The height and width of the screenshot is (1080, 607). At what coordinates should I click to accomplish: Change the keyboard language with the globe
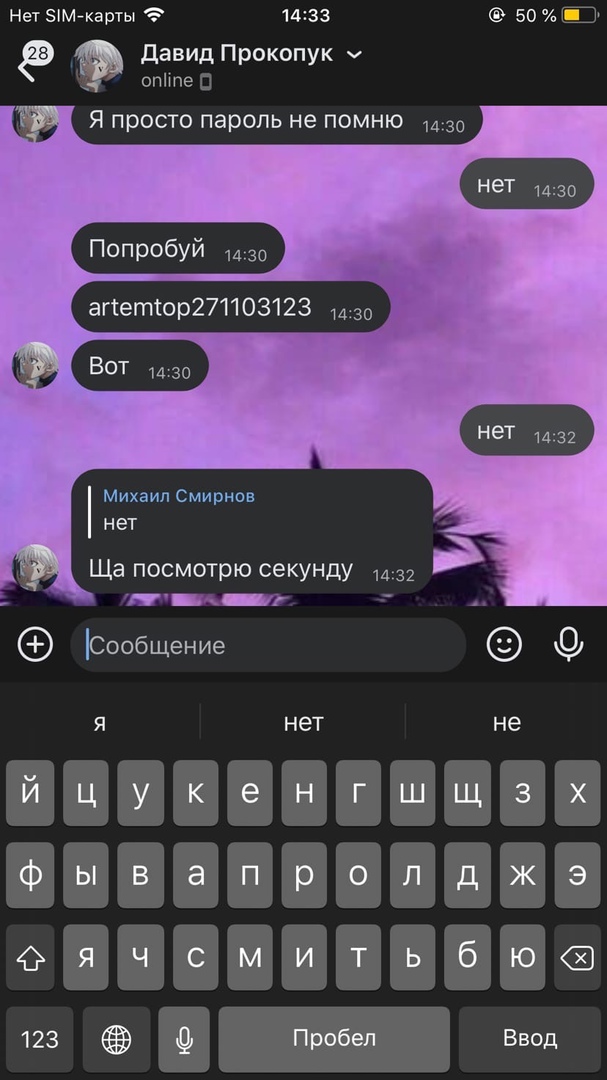[116, 1039]
